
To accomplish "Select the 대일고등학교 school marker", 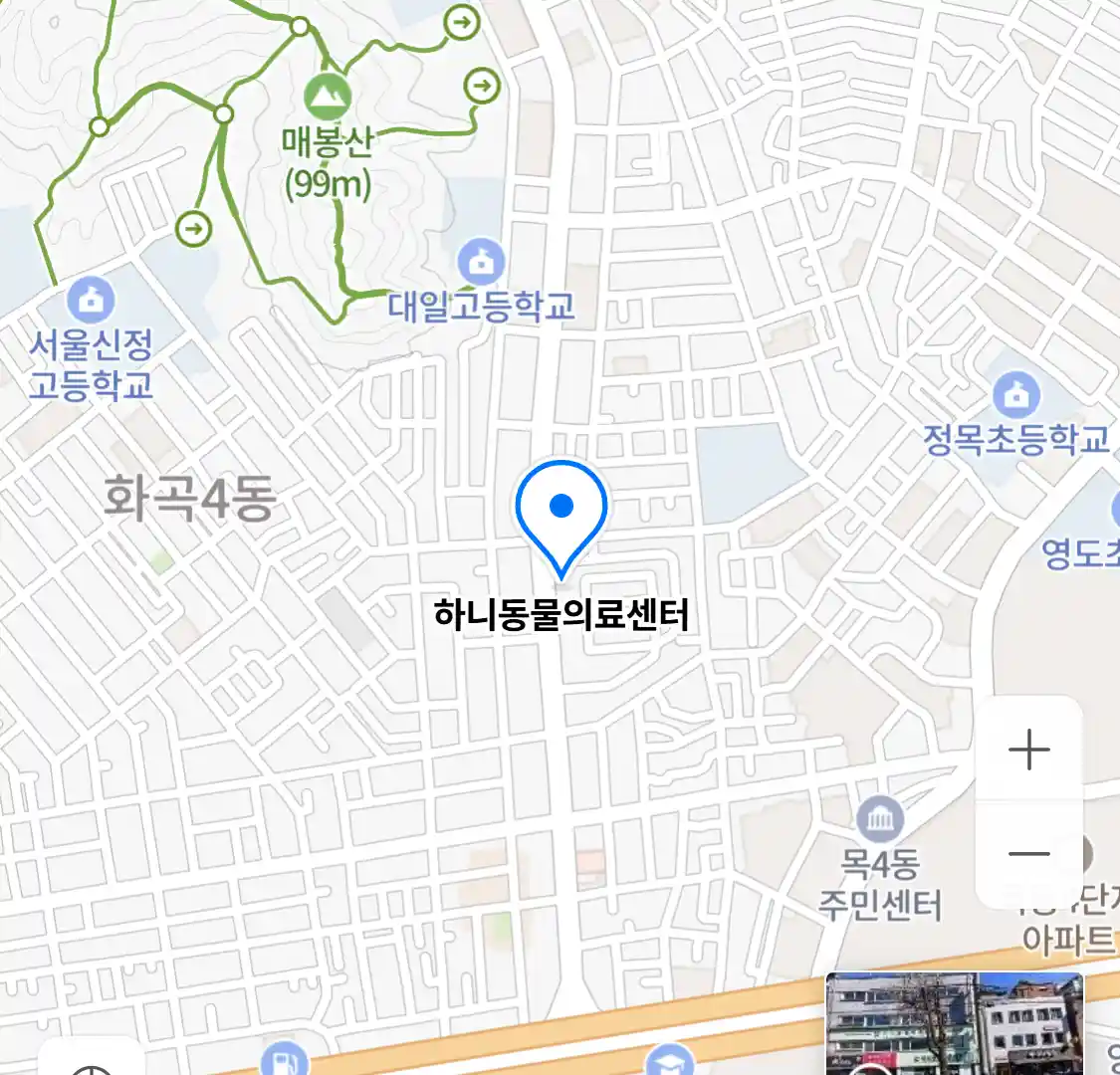I will [482, 263].
